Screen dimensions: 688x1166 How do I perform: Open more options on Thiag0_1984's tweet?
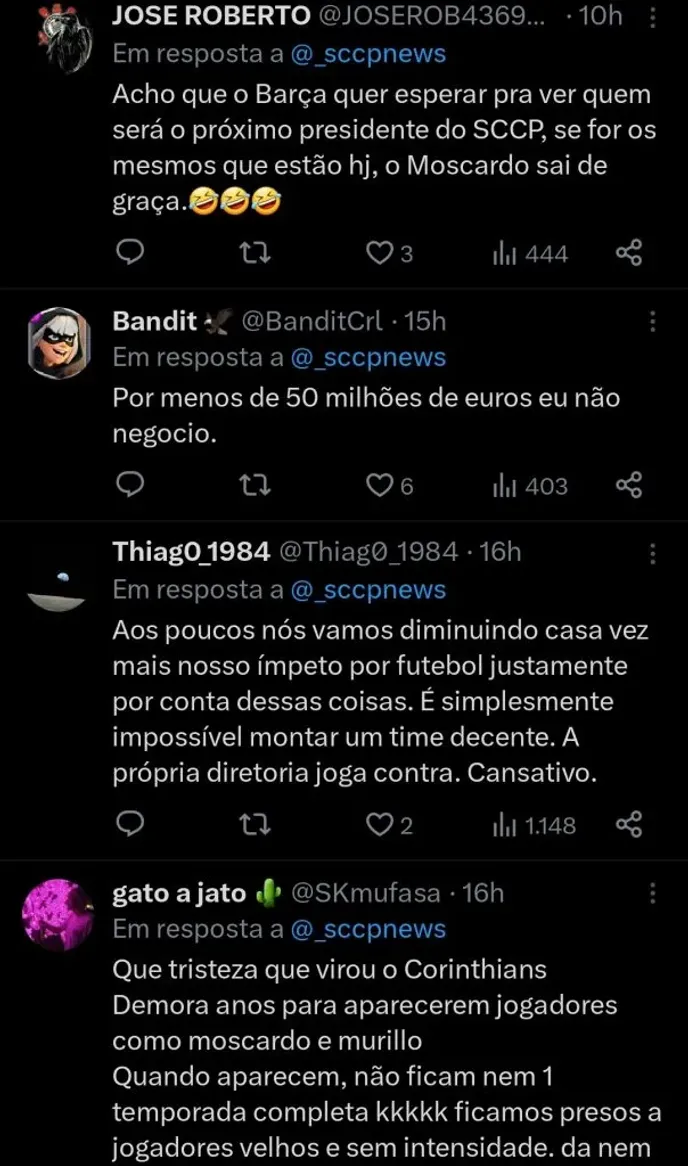pyautogui.click(x=653, y=552)
